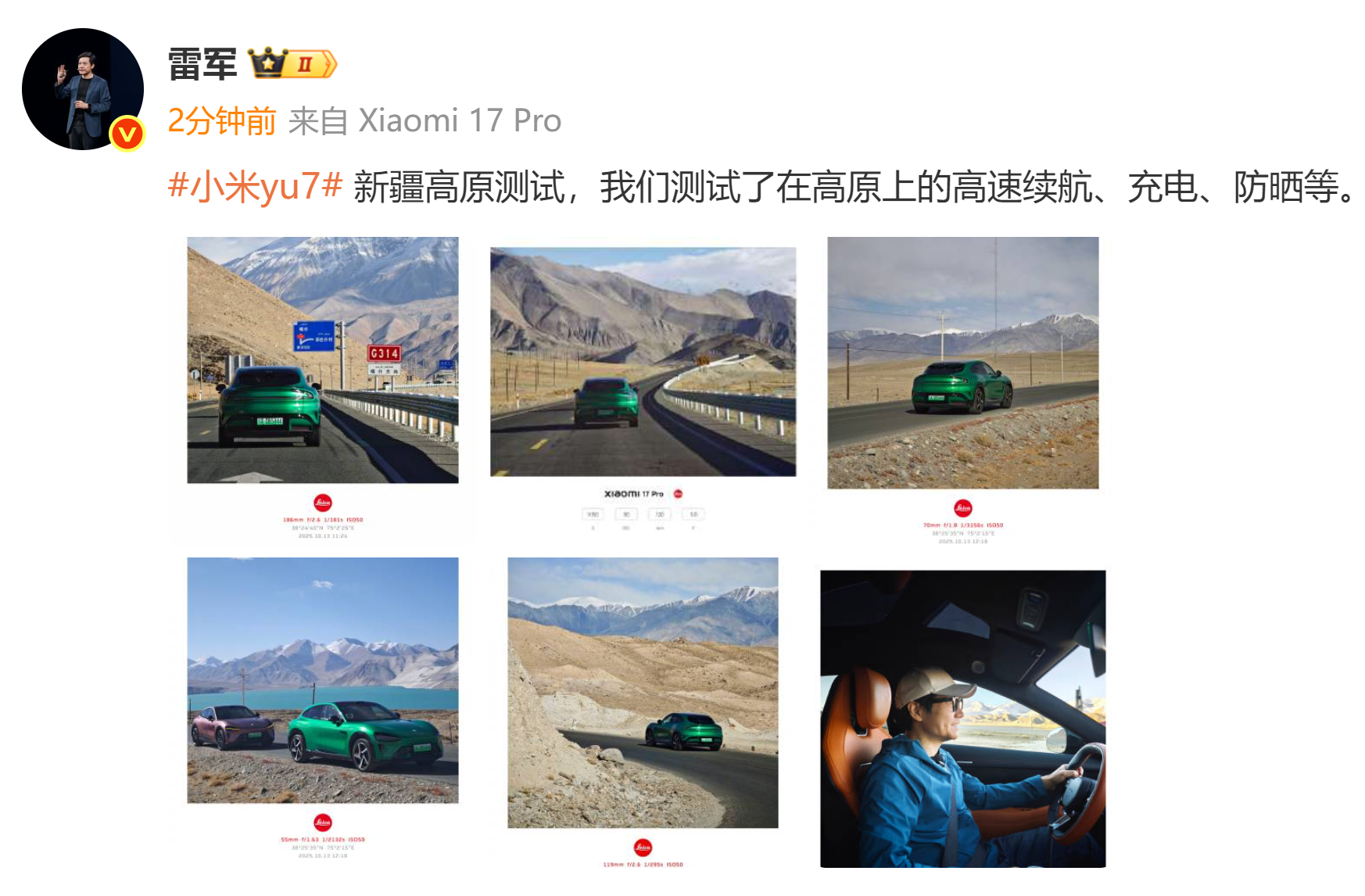The image size is (1365, 896).
Task: Open the #小米yu7# hashtag topic
Action: (255, 187)
